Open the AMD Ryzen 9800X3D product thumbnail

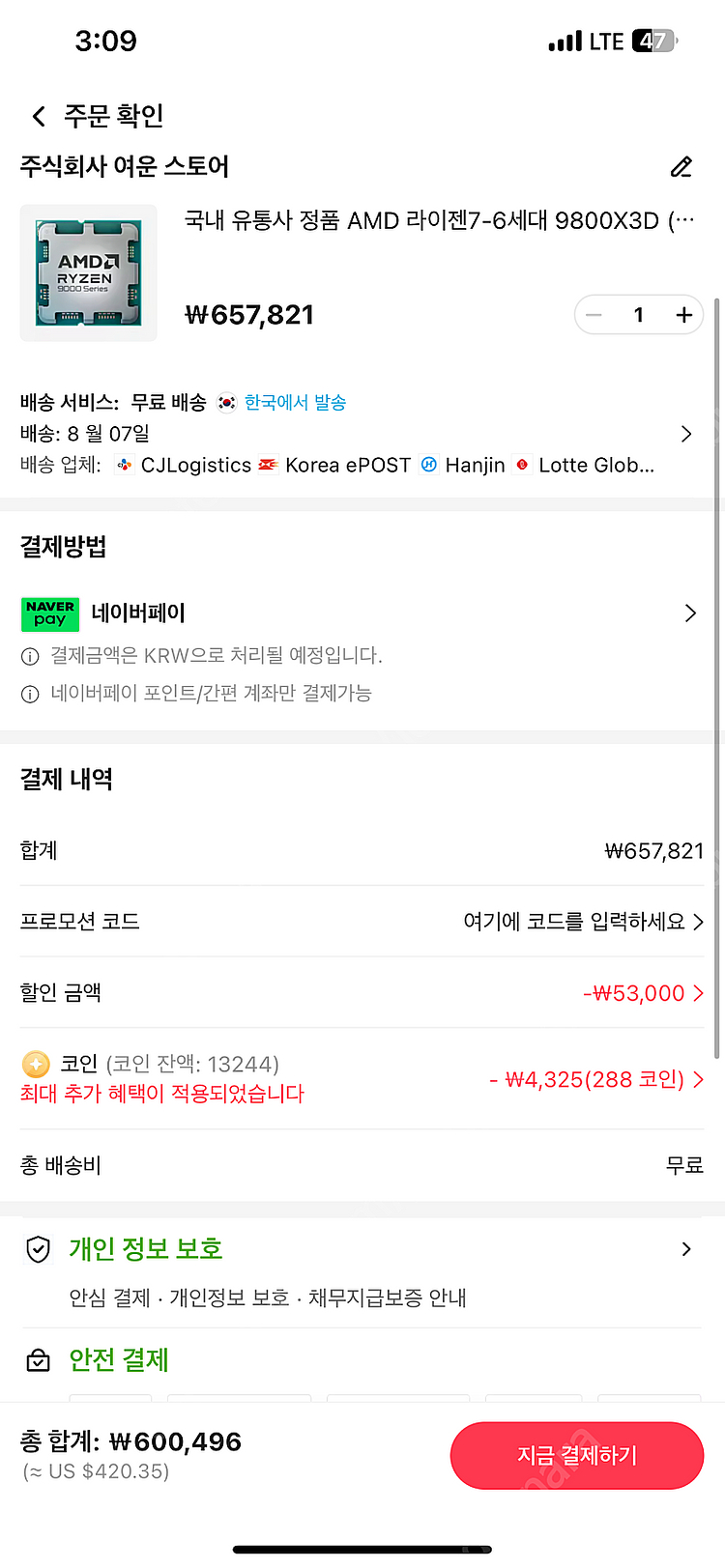pos(89,273)
